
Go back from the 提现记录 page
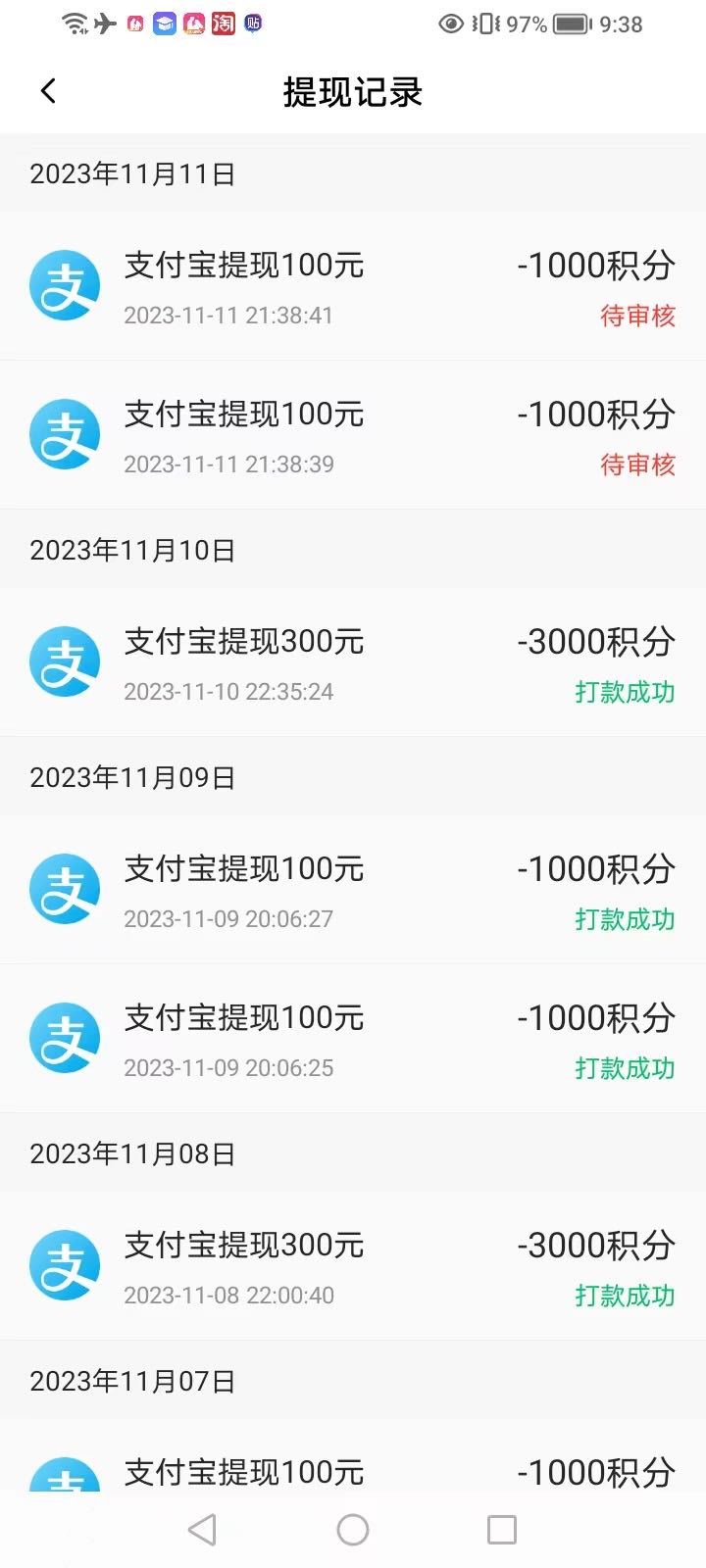[x=48, y=91]
